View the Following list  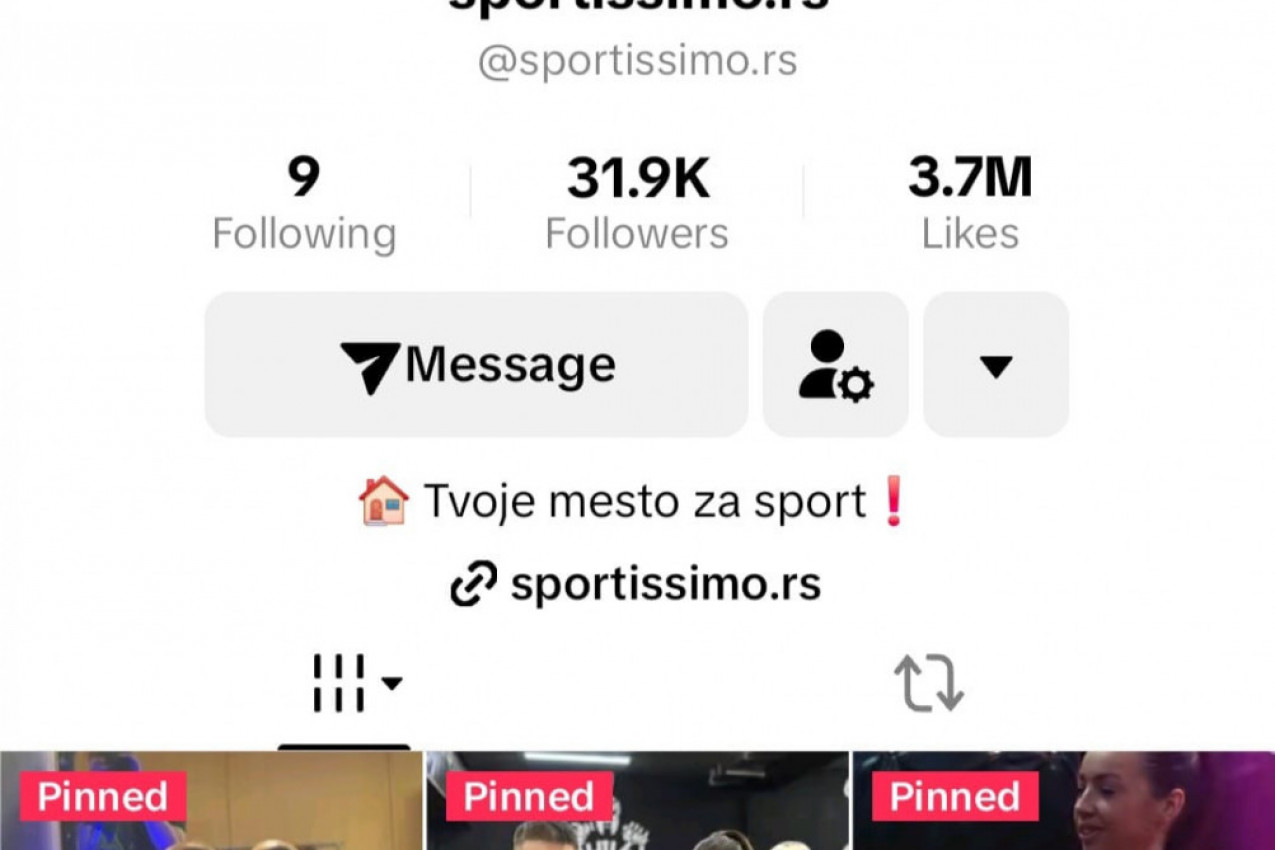(304, 205)
